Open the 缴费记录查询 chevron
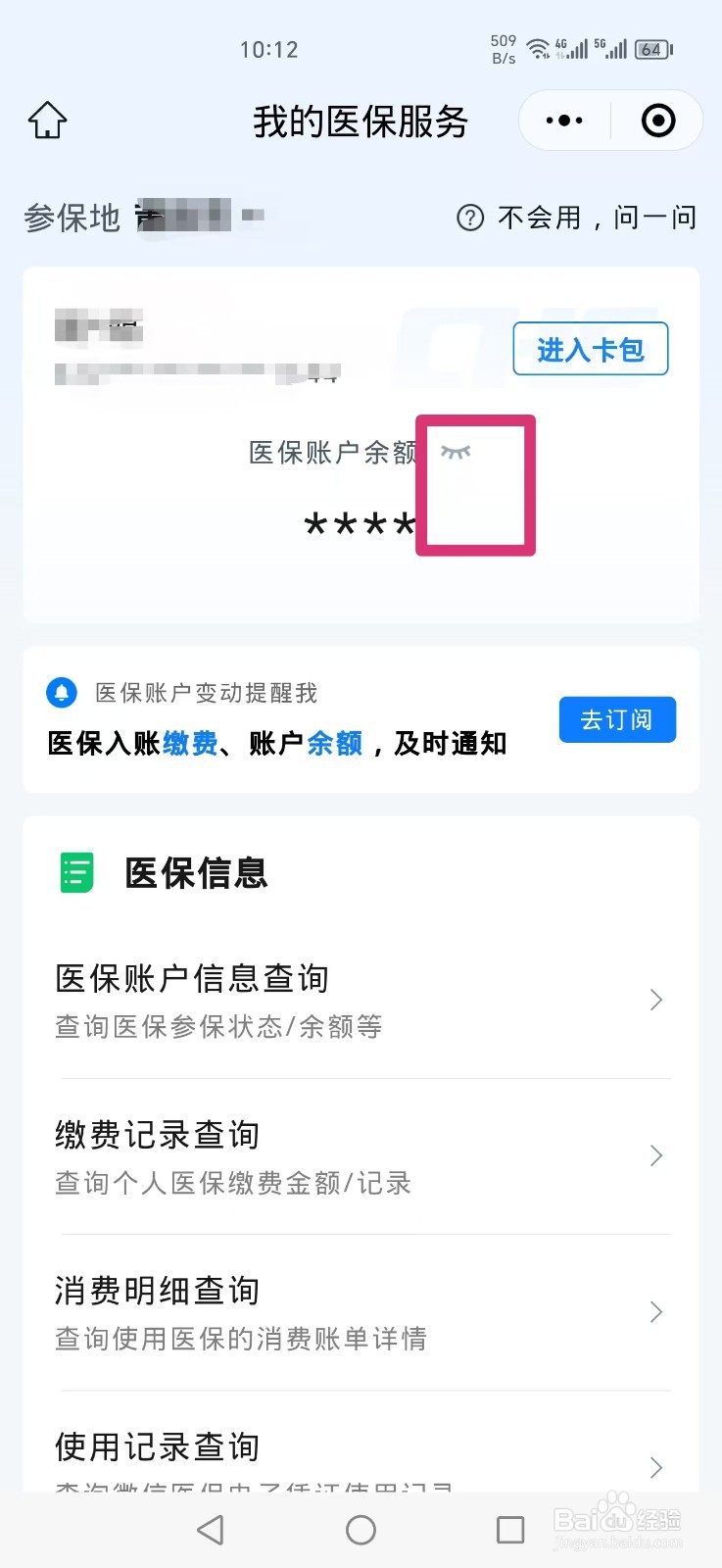The width and height of the screenshot is (722, 1568). point(655,1156)
